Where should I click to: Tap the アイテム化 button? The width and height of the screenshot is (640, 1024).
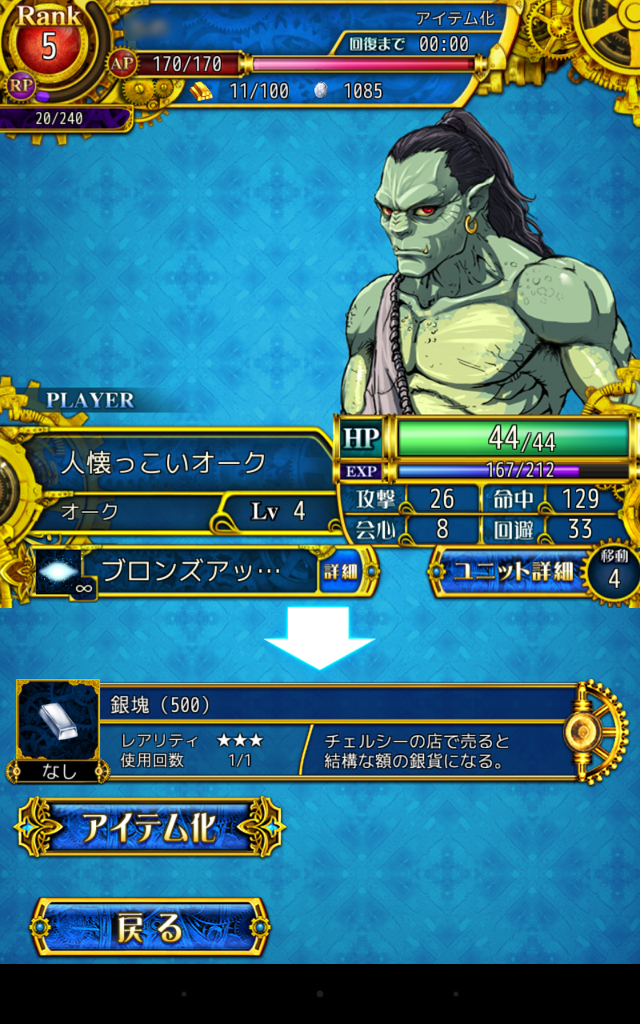150,827
